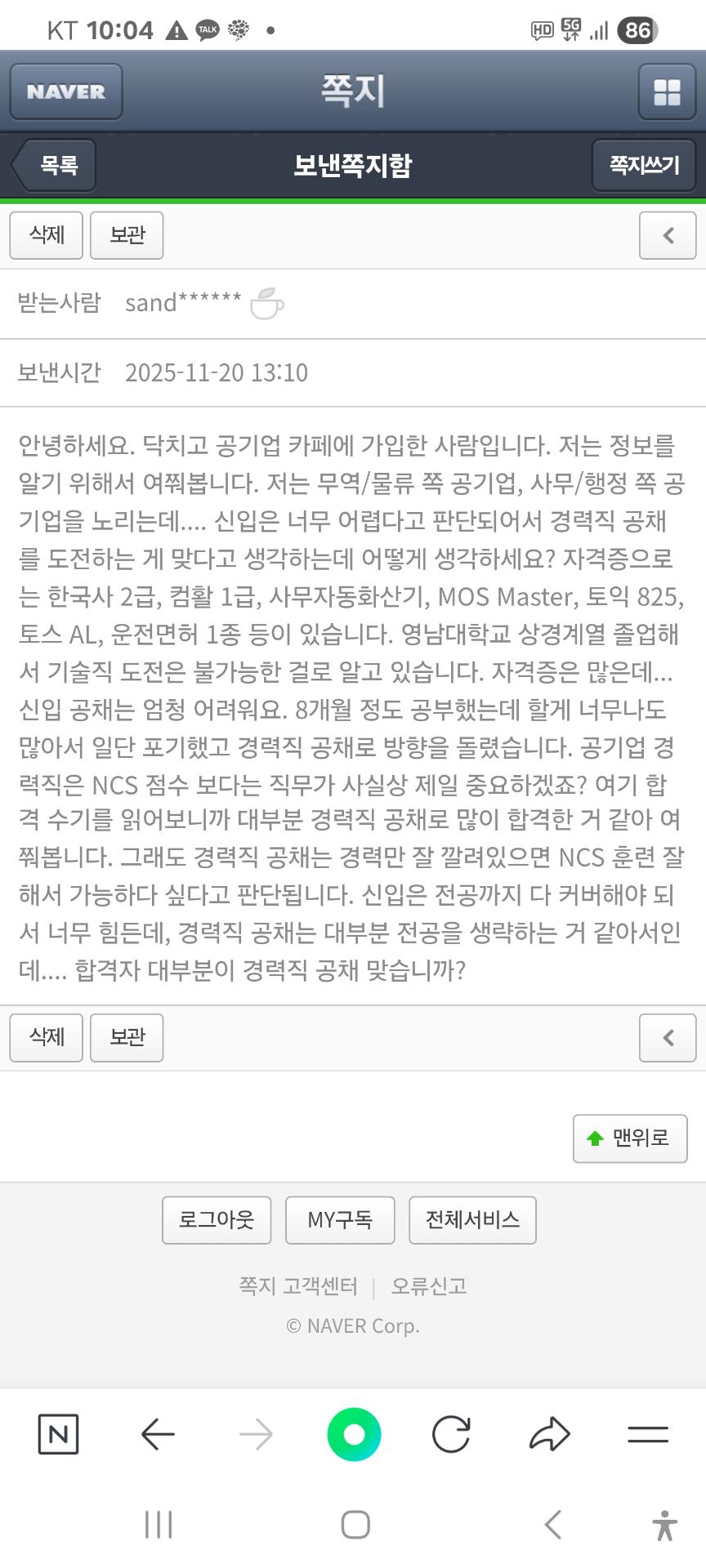Go back to the 목록 list
Image resolution: width=706 pixels, height=1568 pixels.
(54, 165)
